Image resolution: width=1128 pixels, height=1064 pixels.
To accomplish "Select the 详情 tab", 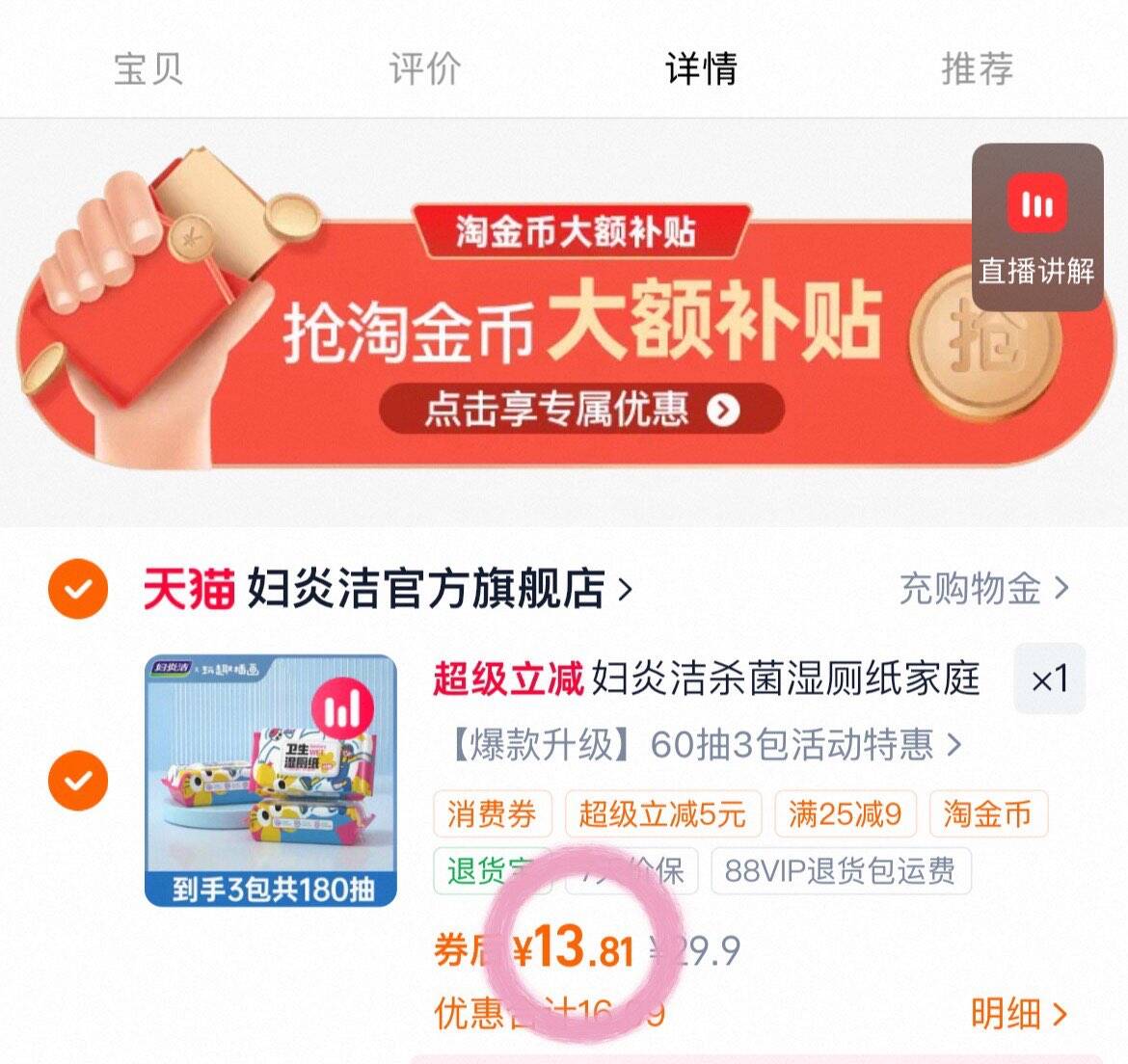I will tap(702, 69).
